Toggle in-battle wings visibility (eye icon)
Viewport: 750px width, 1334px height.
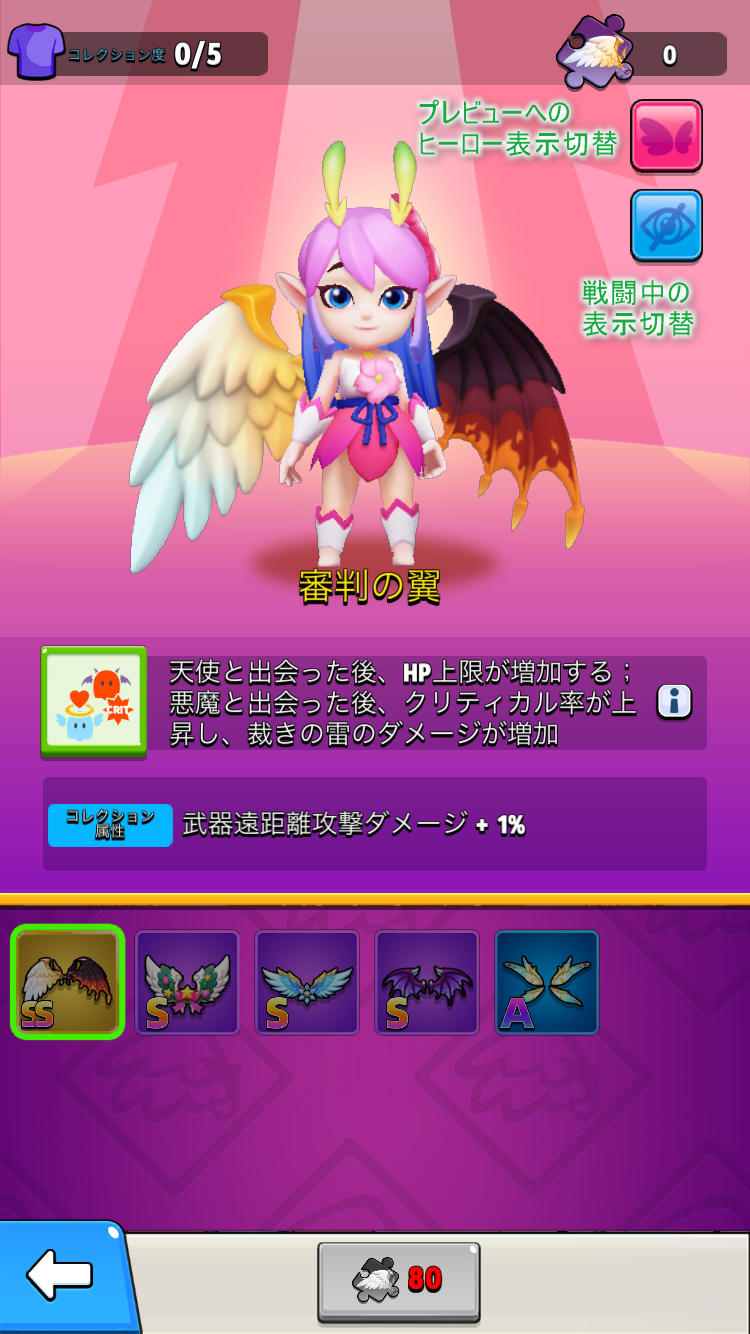tap(666, 225)
